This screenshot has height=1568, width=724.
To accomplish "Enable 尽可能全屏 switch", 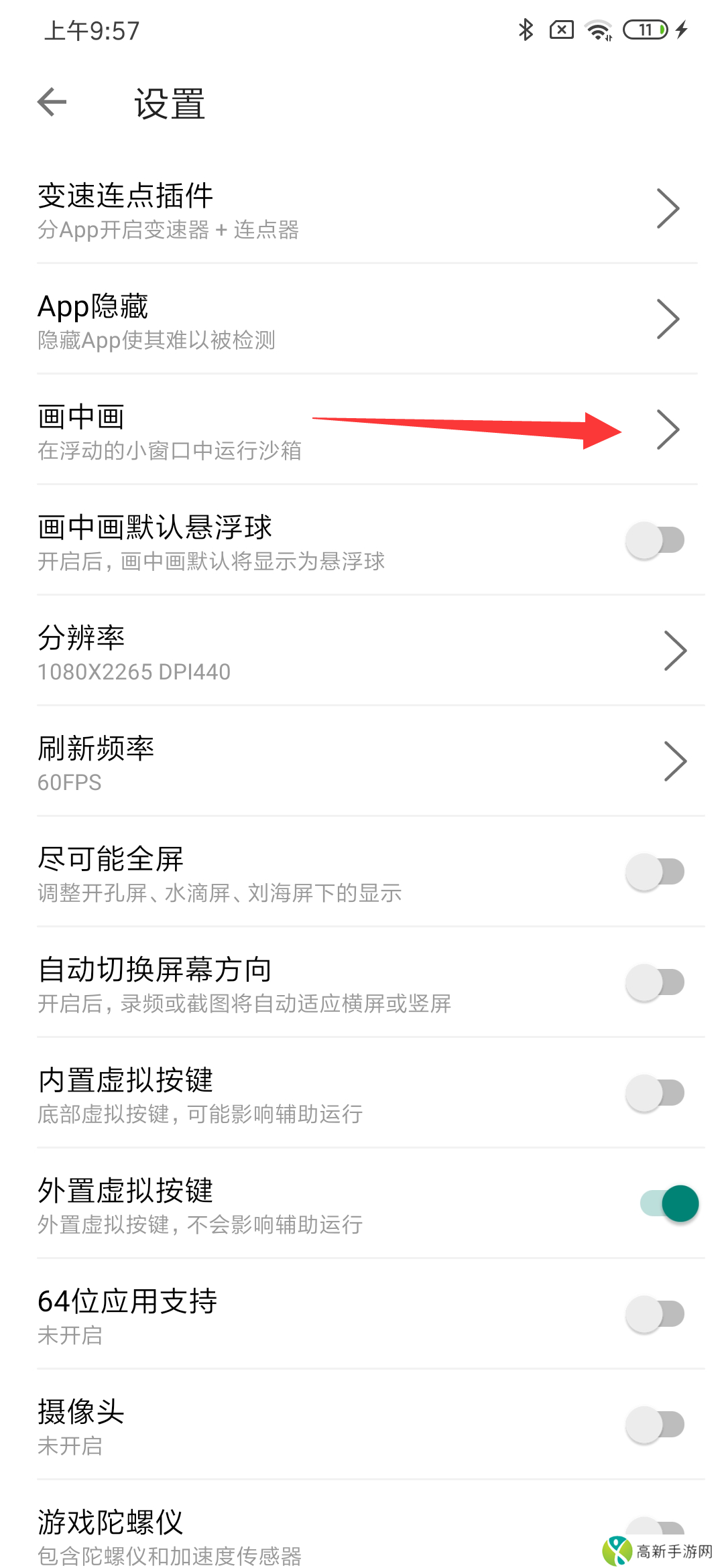I will [x=655, y=872].
